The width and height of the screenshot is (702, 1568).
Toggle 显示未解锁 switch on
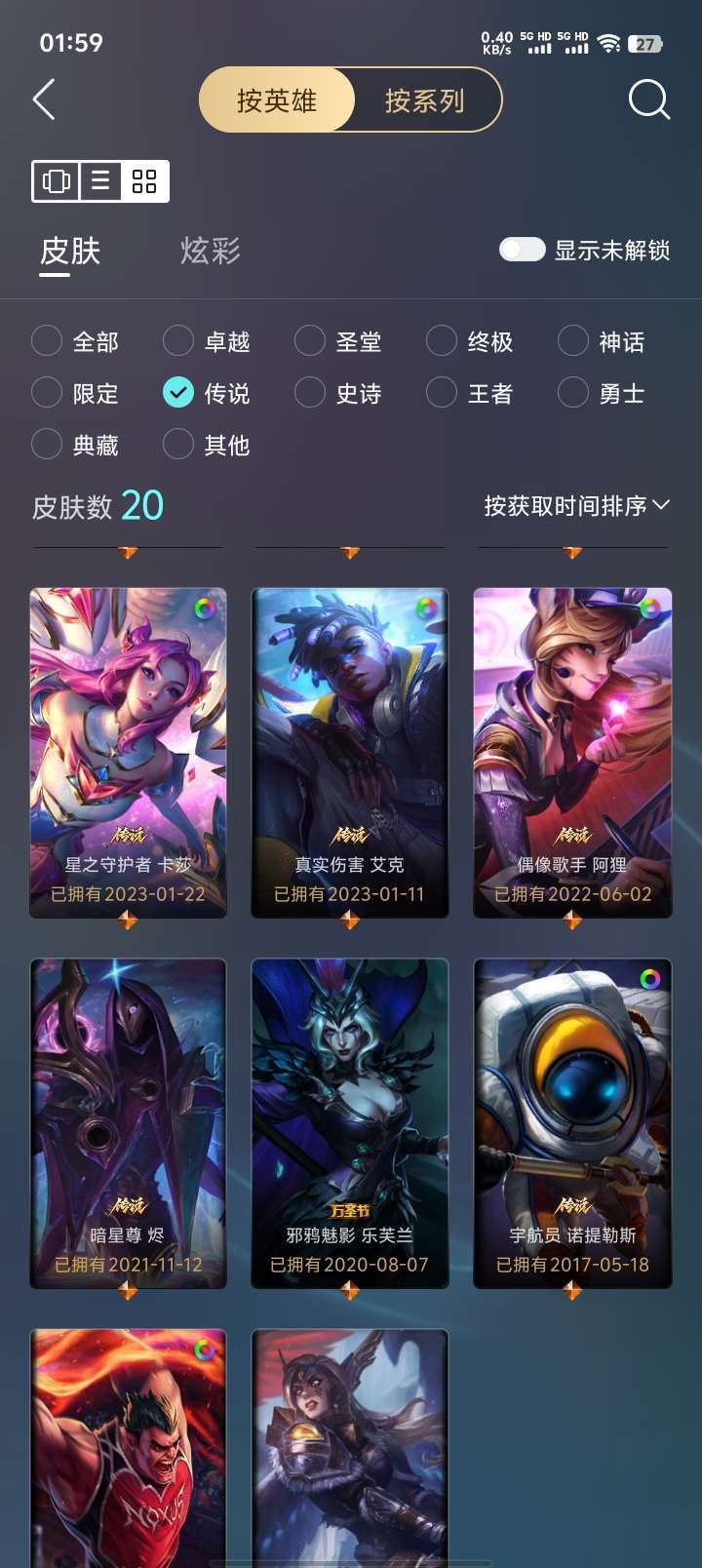[522, 250]
